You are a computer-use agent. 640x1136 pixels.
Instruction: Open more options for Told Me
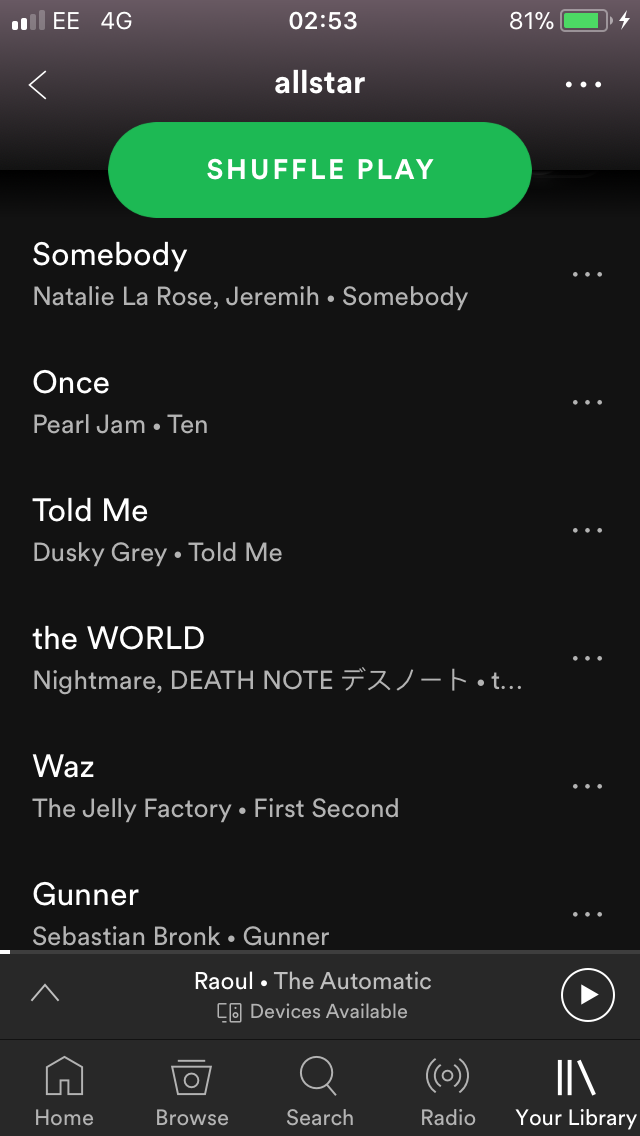[x=587, y=531]
